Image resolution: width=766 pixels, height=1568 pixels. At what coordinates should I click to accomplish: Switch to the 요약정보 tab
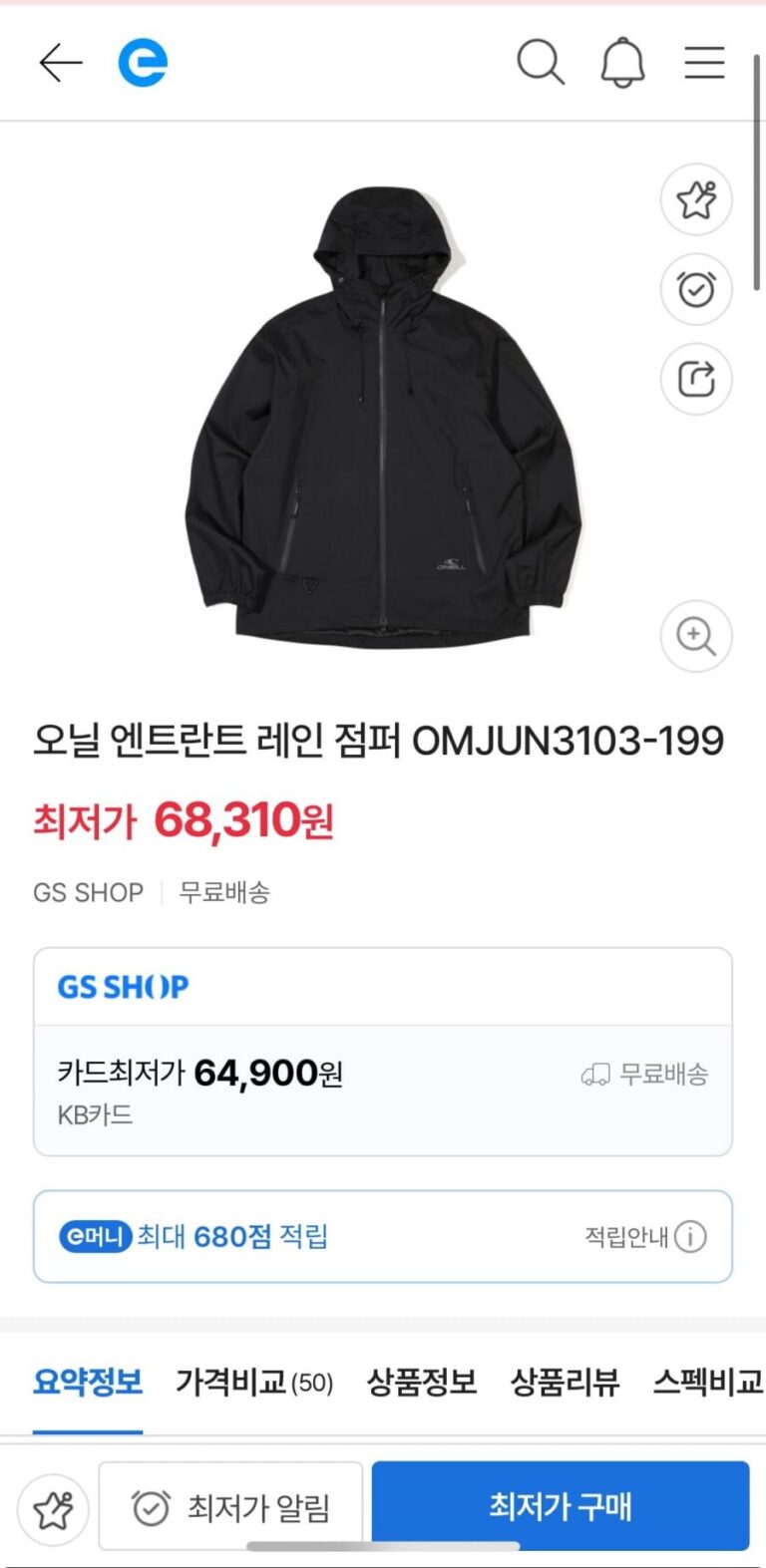tap(88, 1383)
